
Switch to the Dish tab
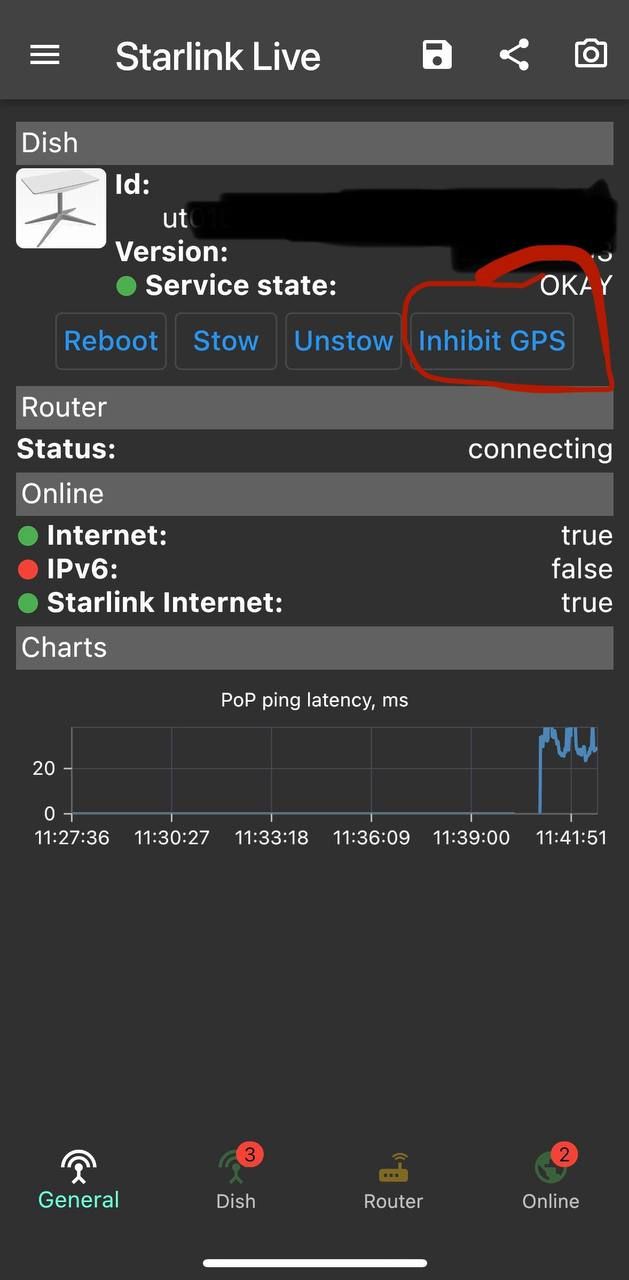(236, 1180)
